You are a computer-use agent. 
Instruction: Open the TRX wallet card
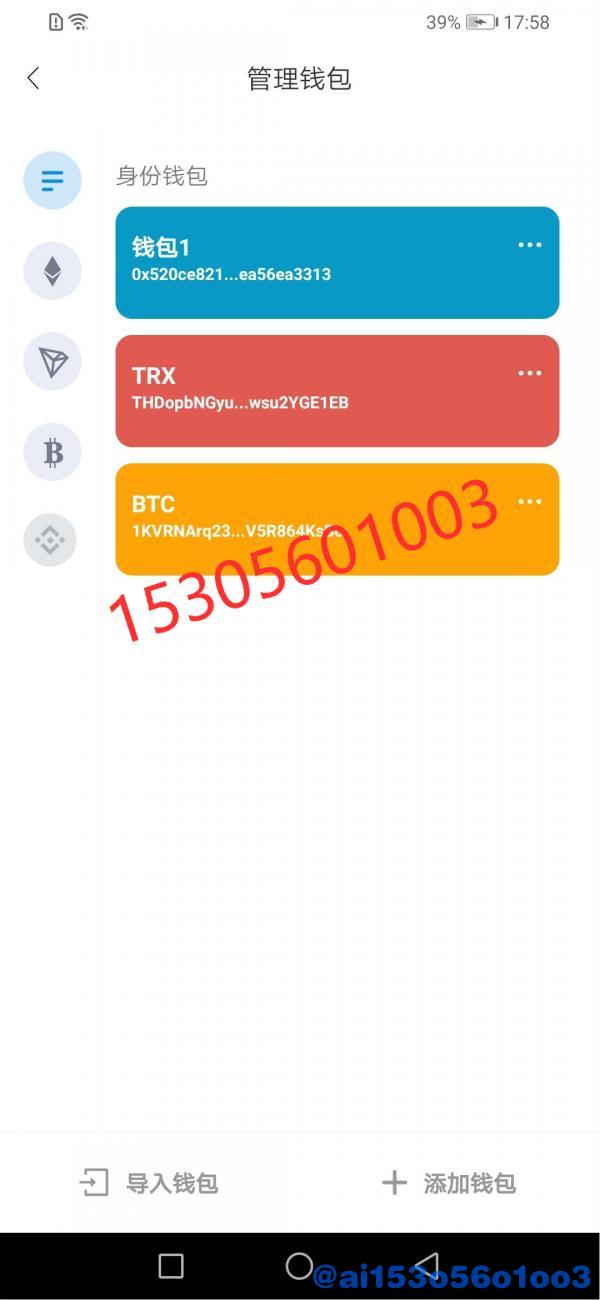point(337,391)
